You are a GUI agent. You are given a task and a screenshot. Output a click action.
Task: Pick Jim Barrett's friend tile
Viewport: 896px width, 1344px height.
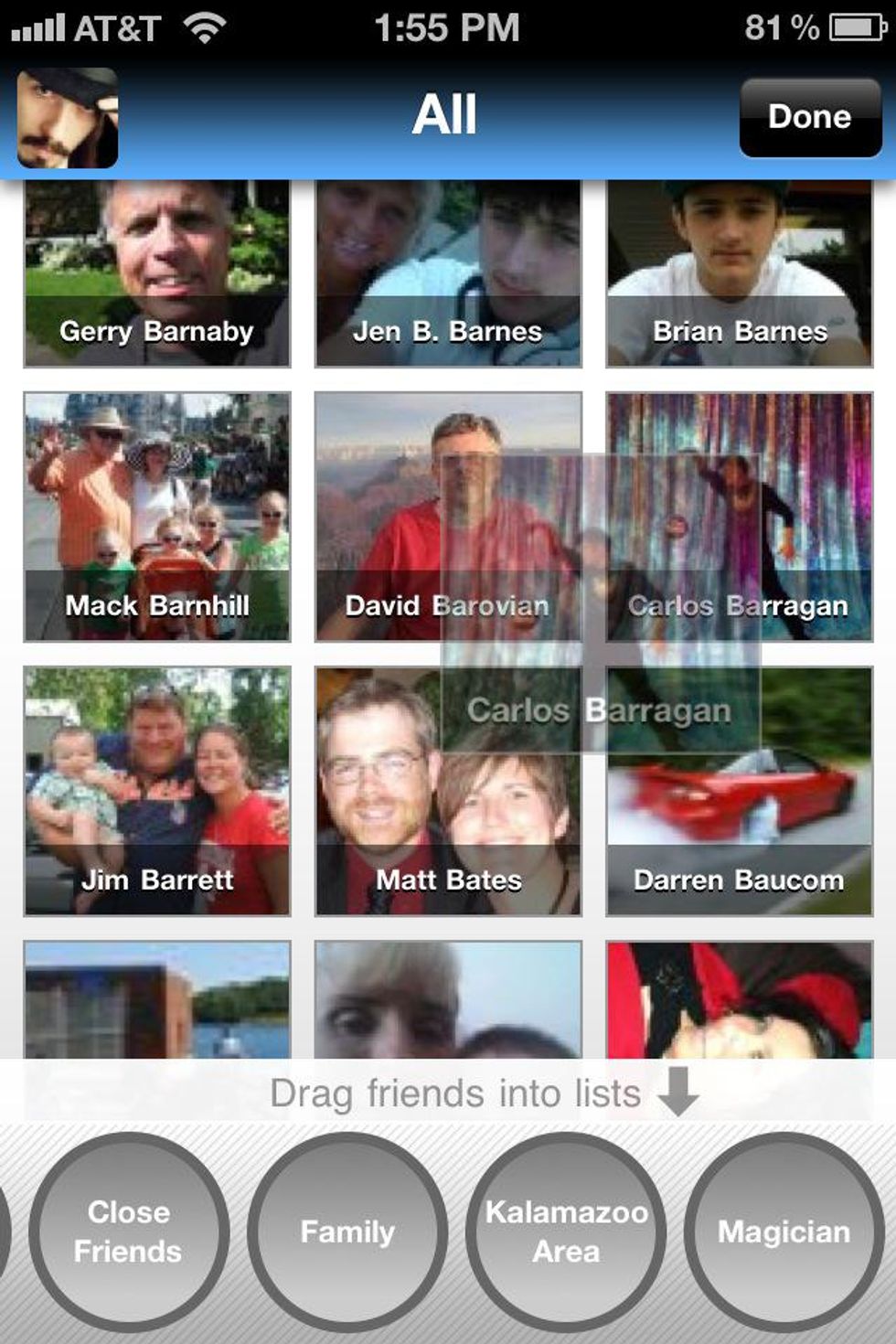156,791
